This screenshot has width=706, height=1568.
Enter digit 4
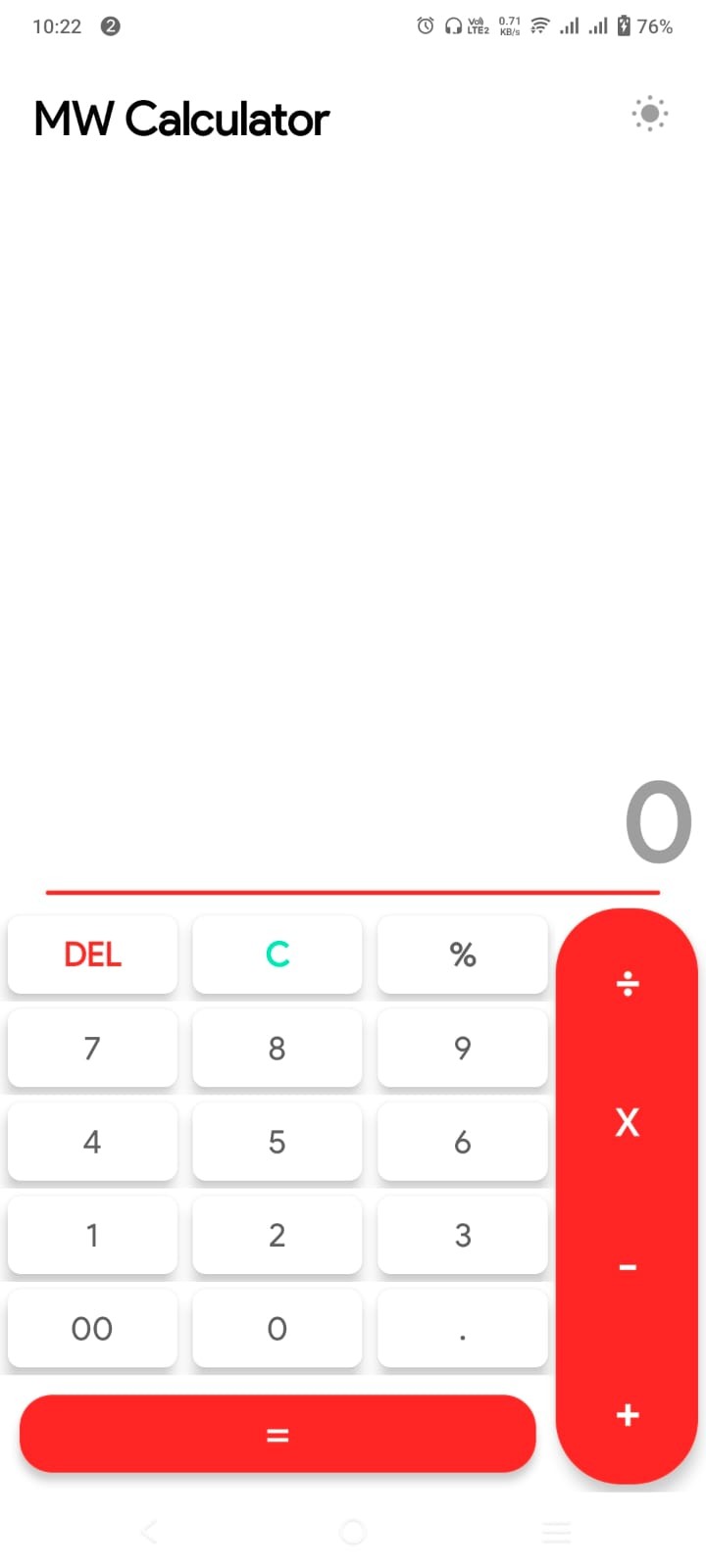pyautogui.click(x=92, y=1142)
